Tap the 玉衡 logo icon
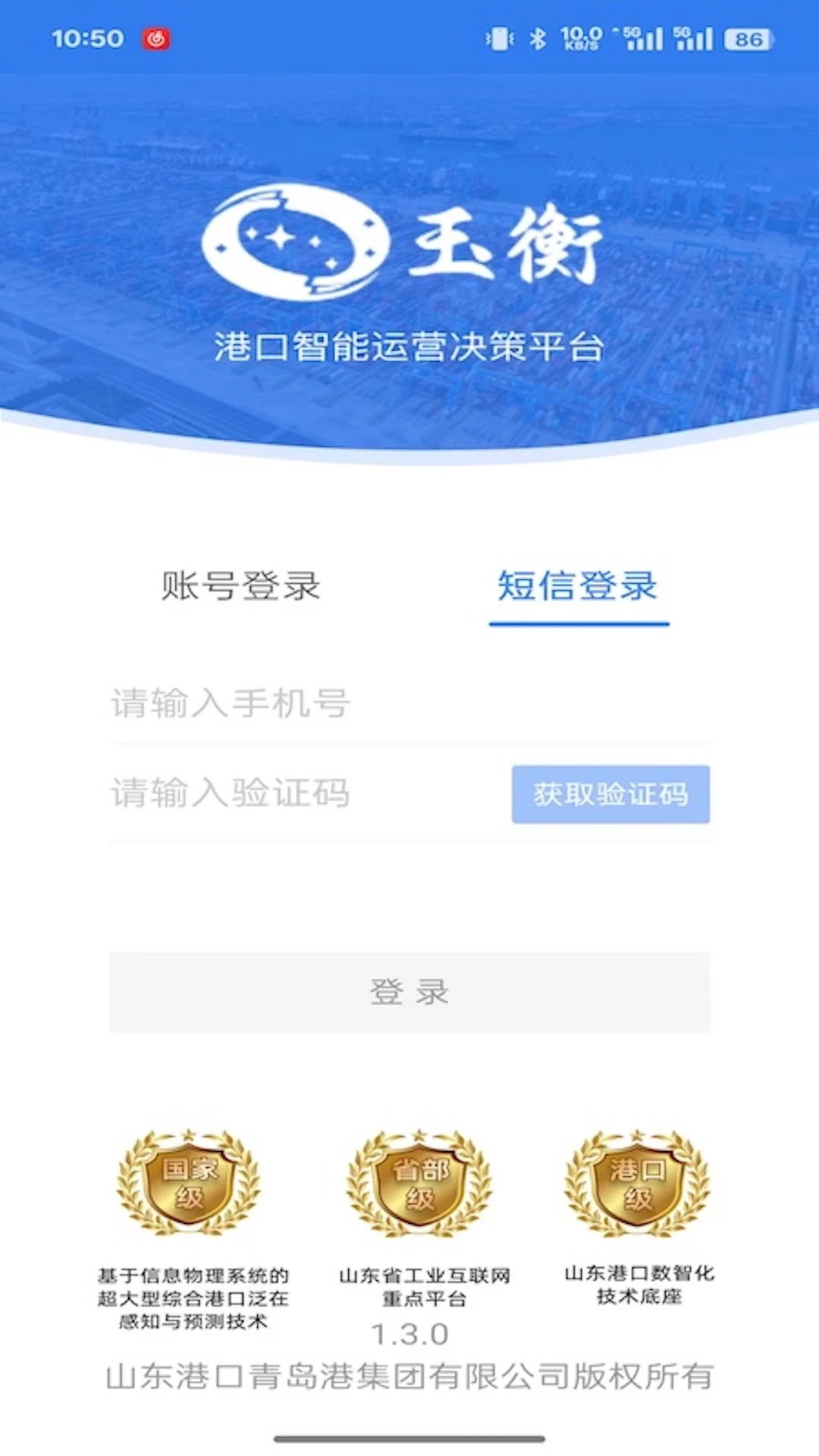Viewport: 819px width, 1456px height. [294, 239]
